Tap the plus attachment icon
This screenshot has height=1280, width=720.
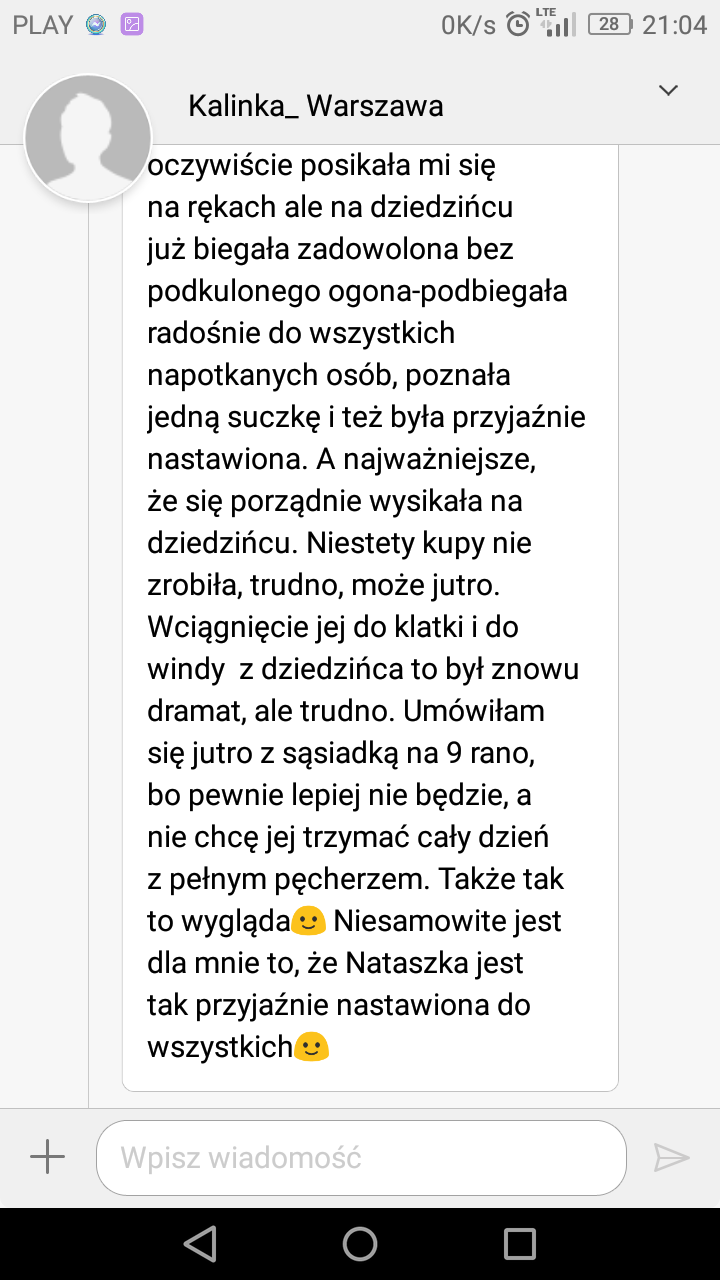click(x=47, y=1157)
